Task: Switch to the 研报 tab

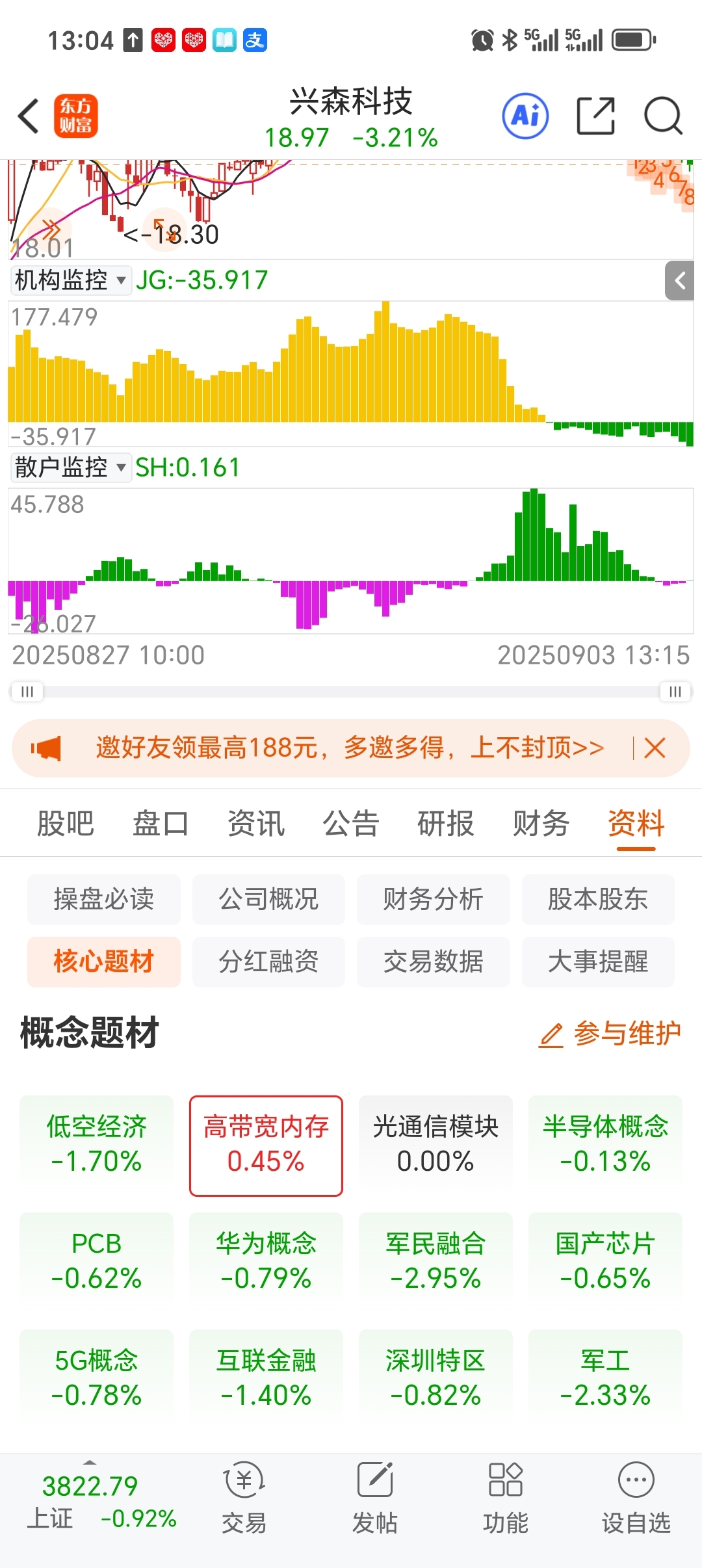Action: [x=446, y=824]
